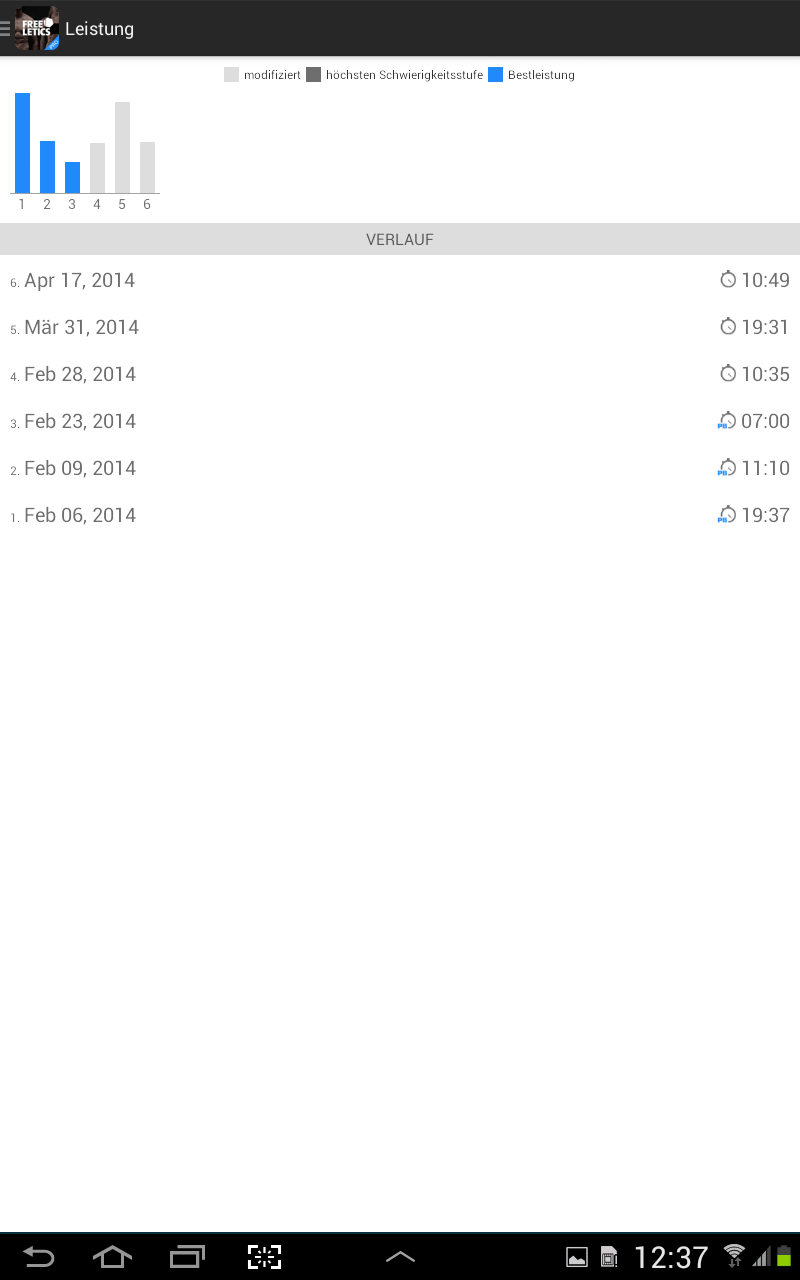800x1280 pixels.
Task: Go back with the system back button
Action: pos(39,1257)
